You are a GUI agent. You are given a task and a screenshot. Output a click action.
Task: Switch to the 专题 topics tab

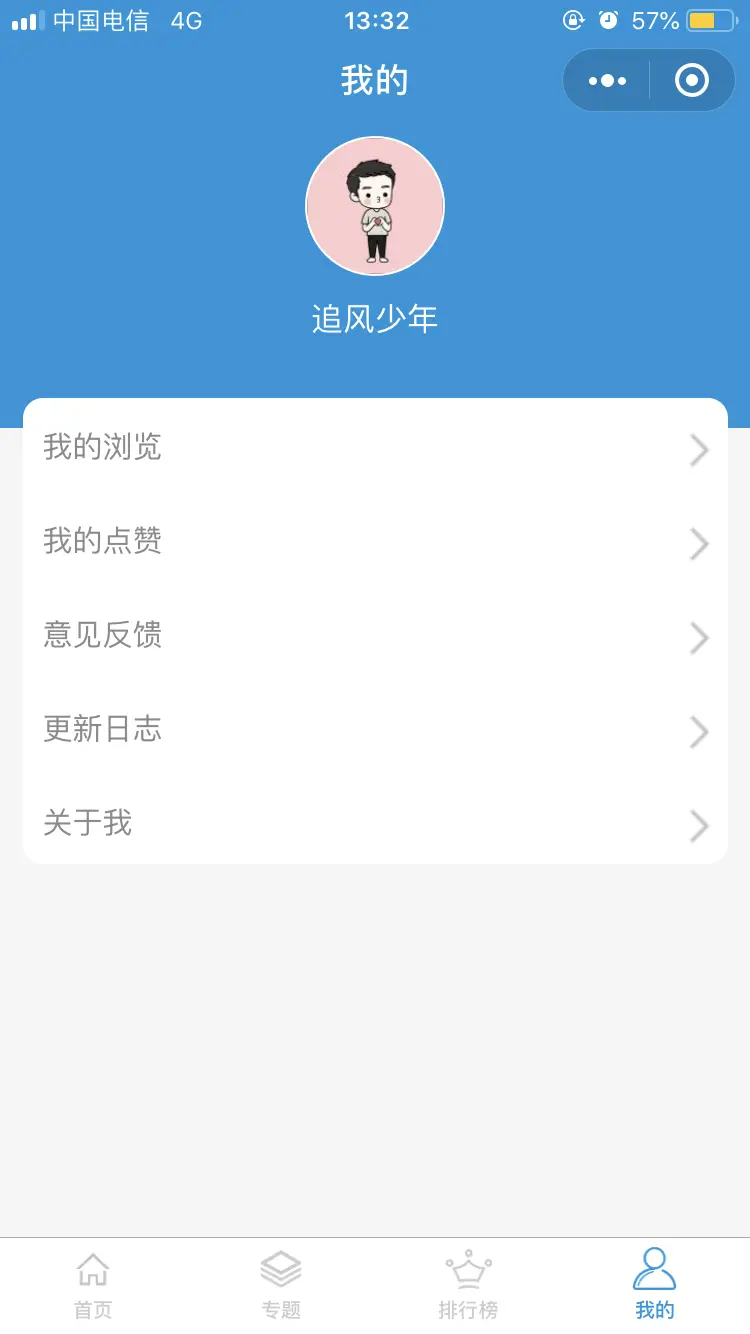(x=281, y=1285)
